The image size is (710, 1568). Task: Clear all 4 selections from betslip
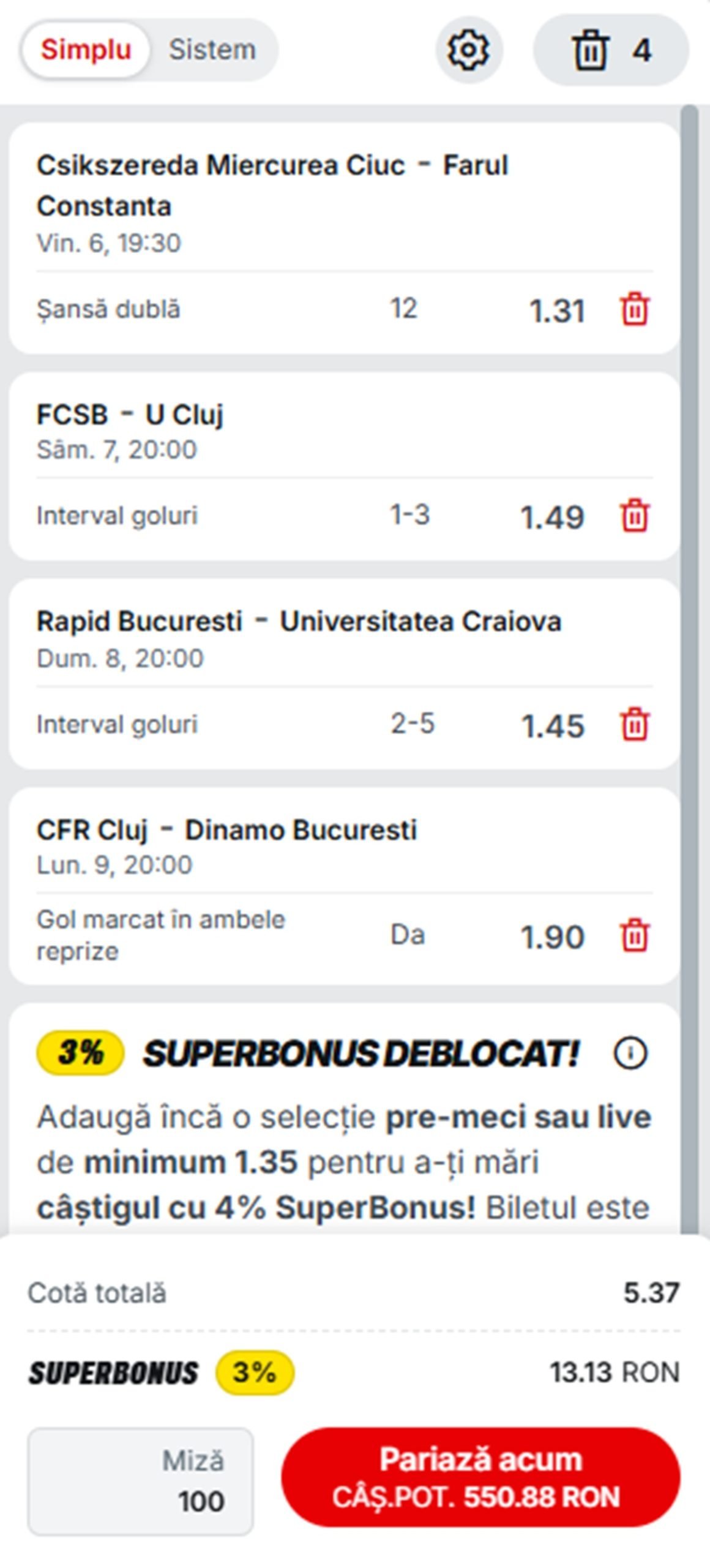click(x=610, y=50)
